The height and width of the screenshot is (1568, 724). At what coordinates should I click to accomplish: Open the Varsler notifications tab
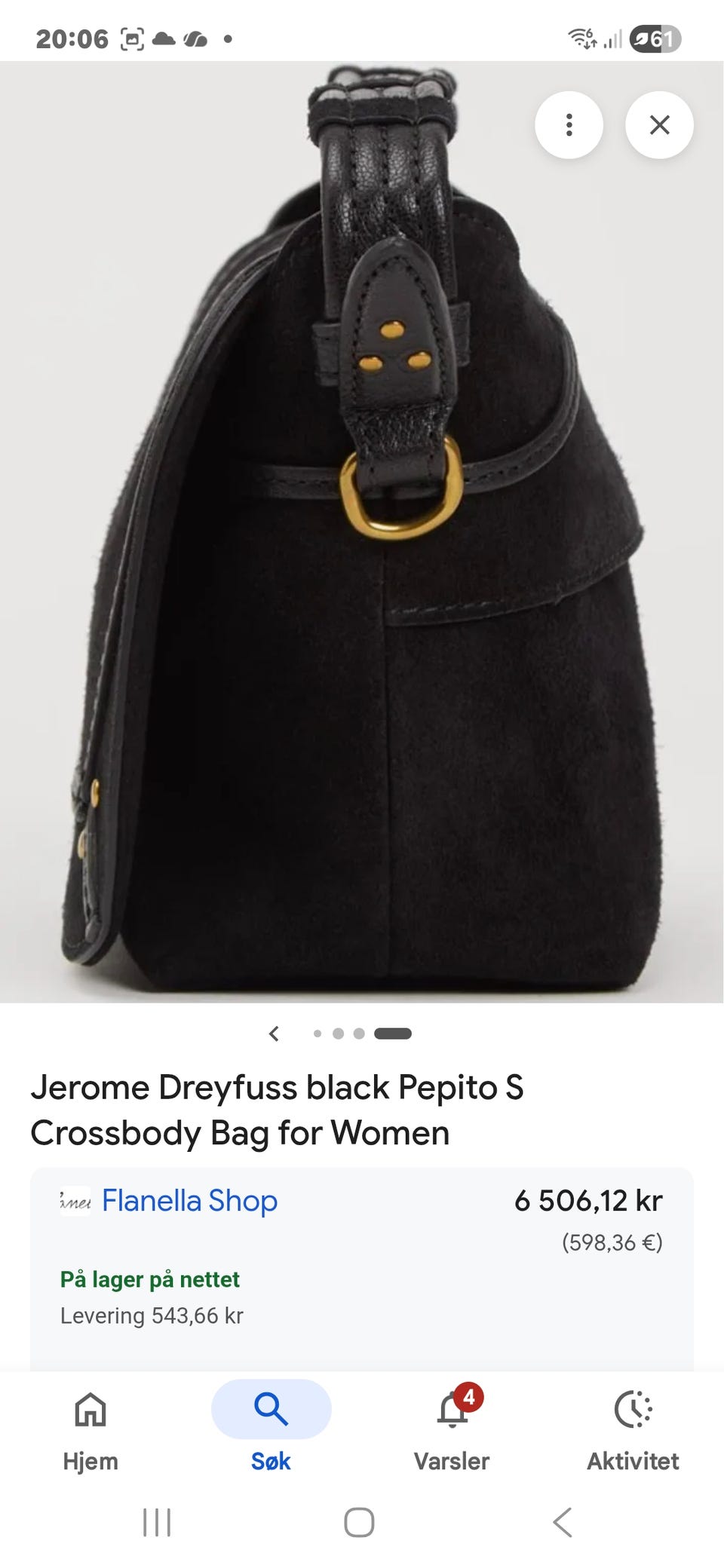pos(452,1431)
